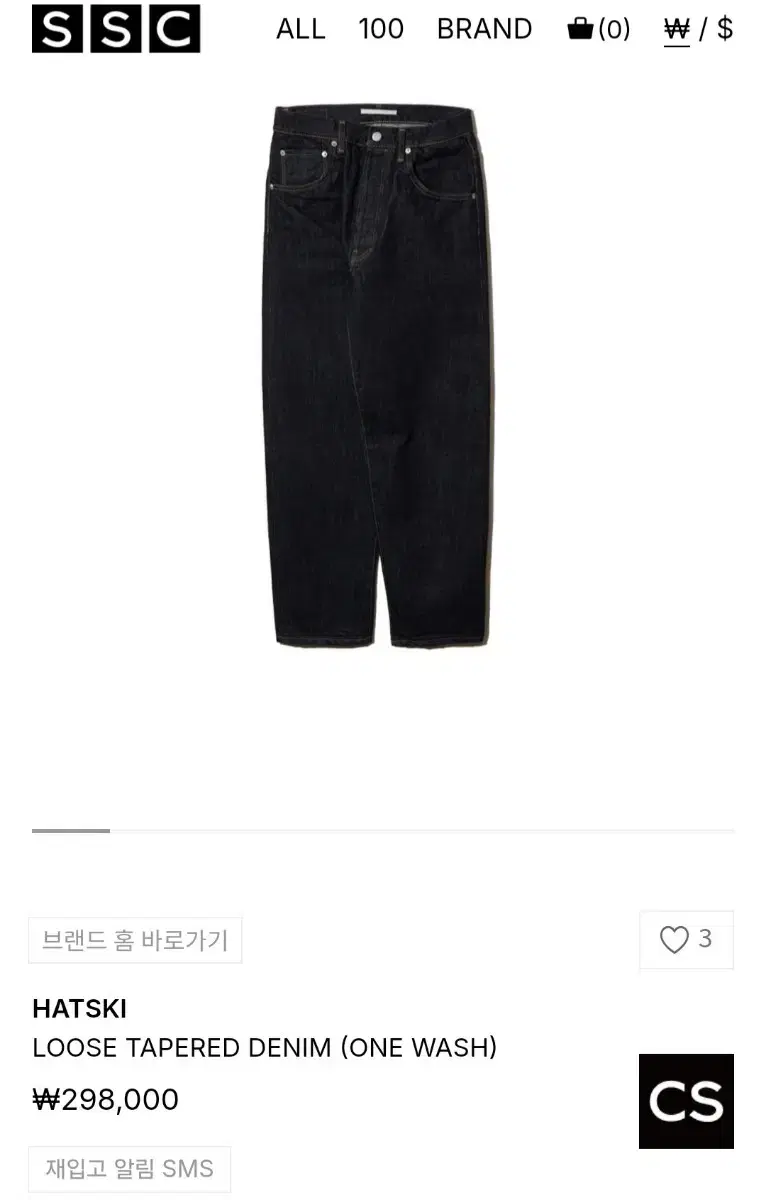This screenshot has height=1200, width=766.
Task: Click the 재입고 알림 SMS button
Action: click(x=130, y=1168)
